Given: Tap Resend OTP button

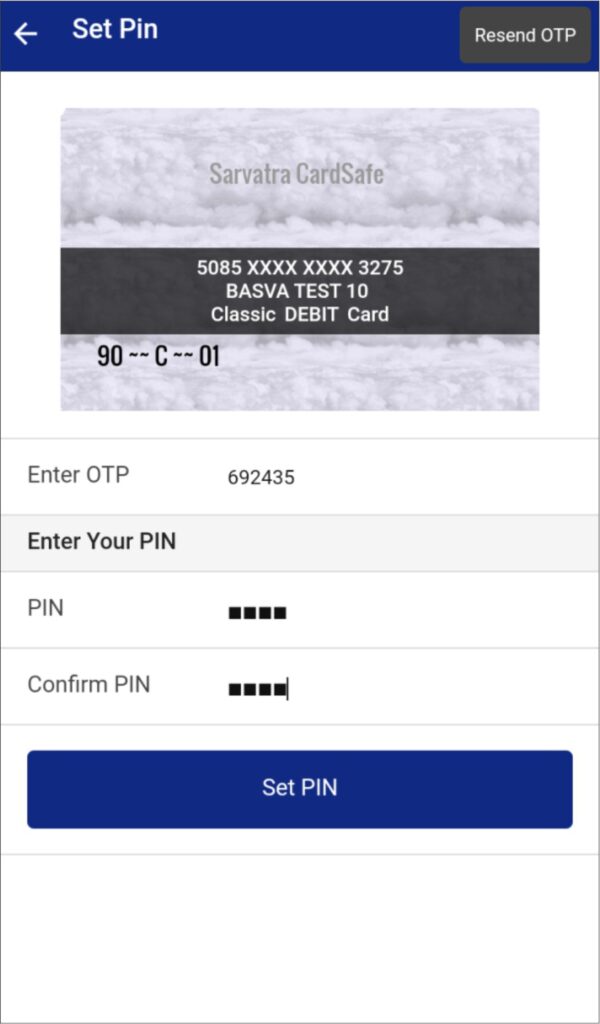Looking at the screenshot, I should click(x=525, y=35).
